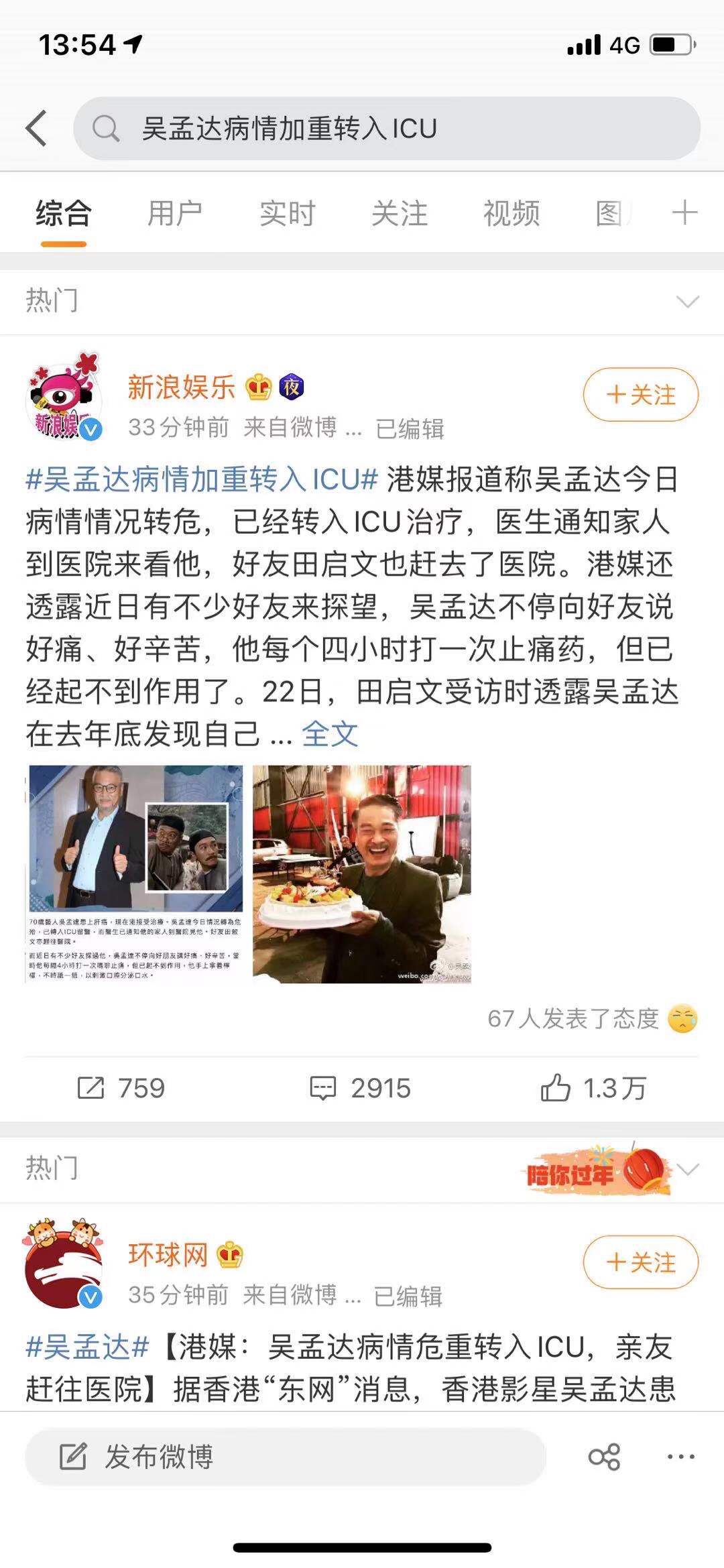The width and height of the screenshot is (724, 1568).
Task: Open the bottom overflow menu
Action: [x=681, y=1456]
